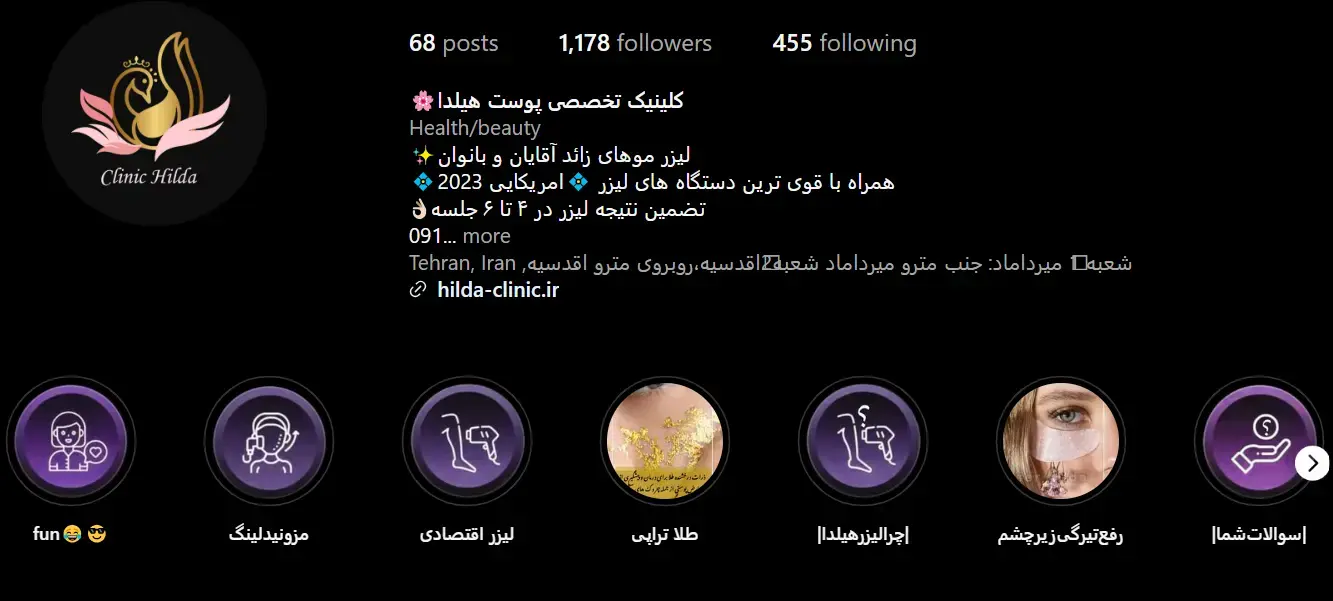Expand the bio with the more link
This screenshot has width=1333, height=601.
click(x=486, y=237)
